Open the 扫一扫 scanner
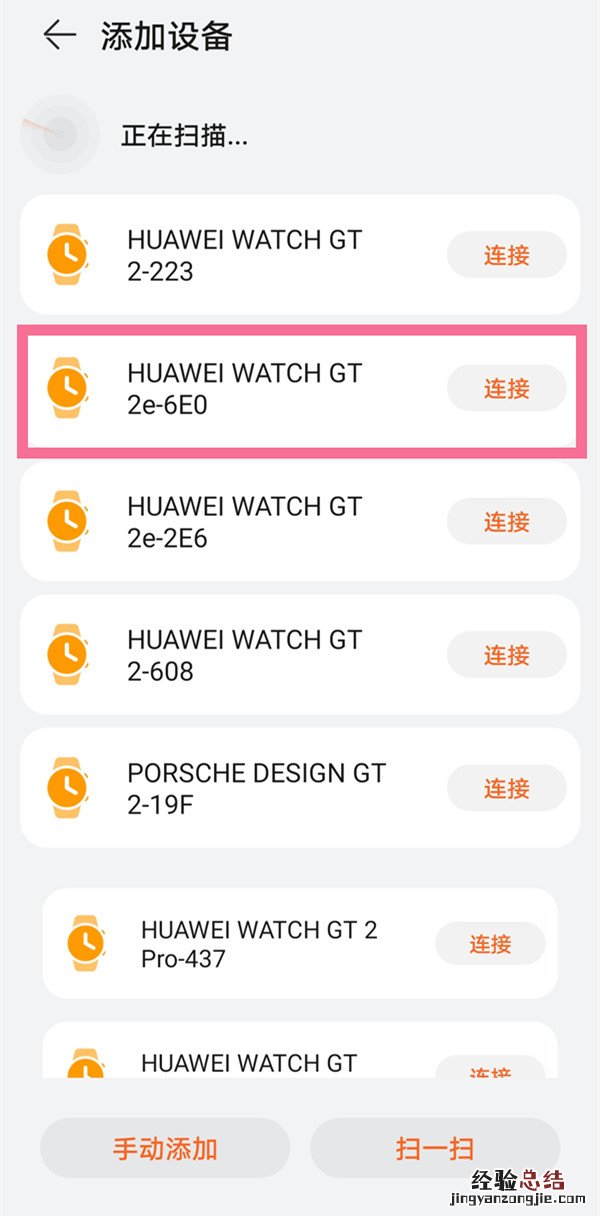The height and width of the screenshot is (1217, 600). (435, 1149)
